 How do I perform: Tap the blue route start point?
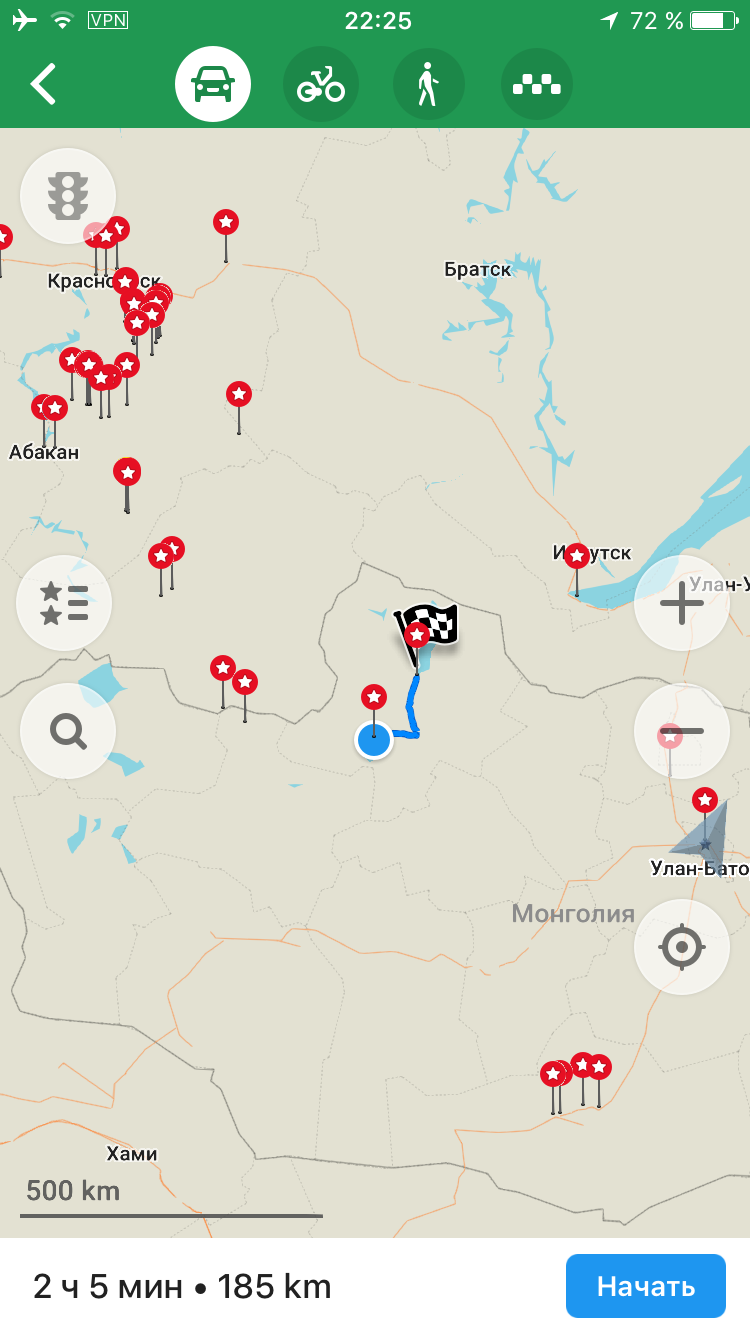[x=374, y=740]
